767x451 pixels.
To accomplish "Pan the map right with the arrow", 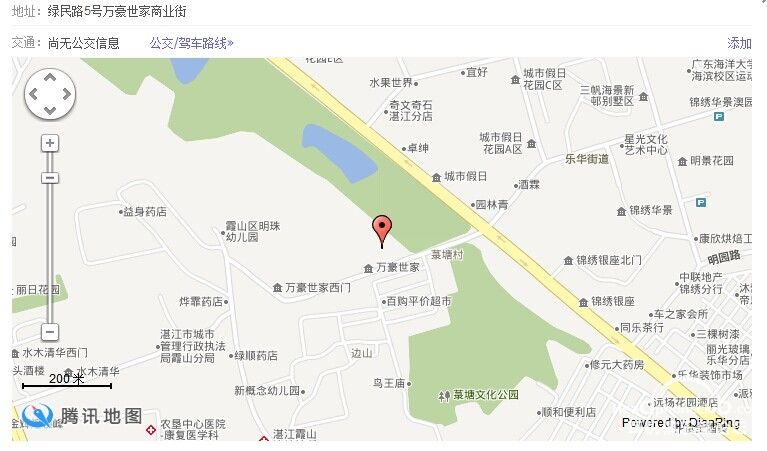I will pyautogui.click(x=66, y=95).
